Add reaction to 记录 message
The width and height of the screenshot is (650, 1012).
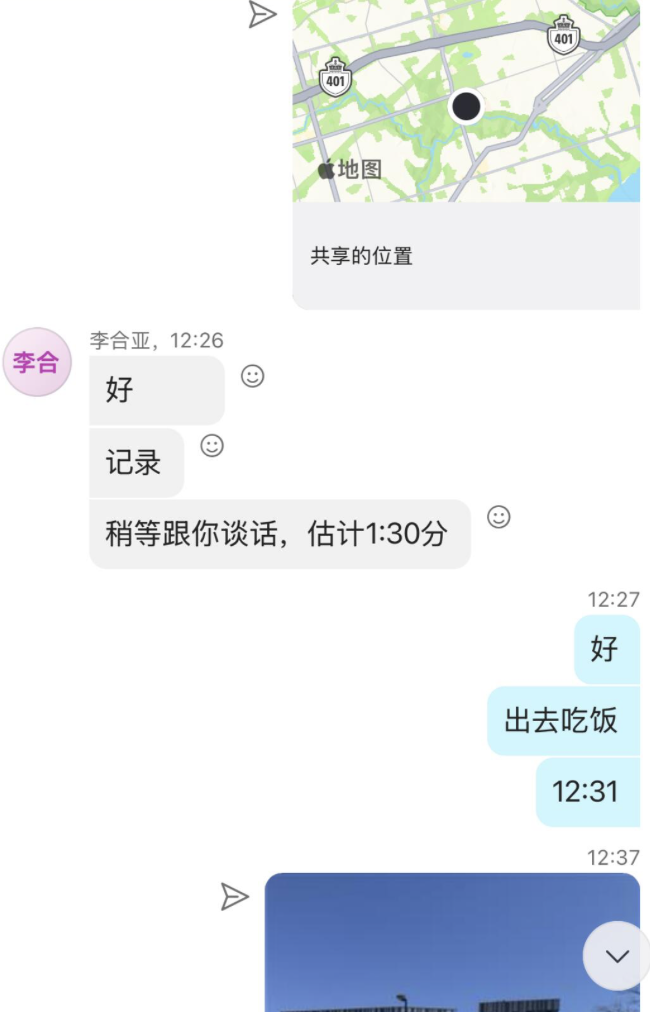pyautogui.click(x=212, y=446)
